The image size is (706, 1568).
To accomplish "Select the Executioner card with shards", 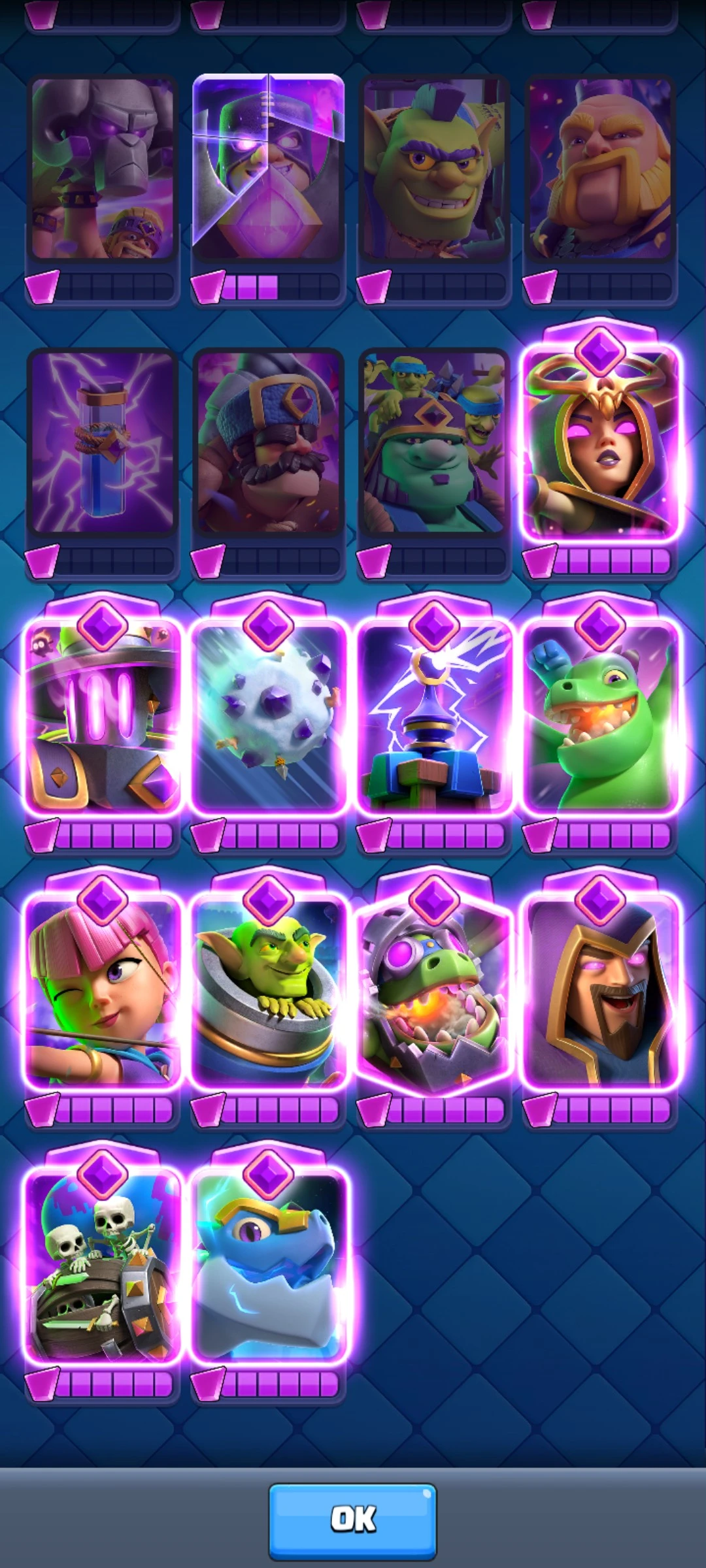I will 268,170.
